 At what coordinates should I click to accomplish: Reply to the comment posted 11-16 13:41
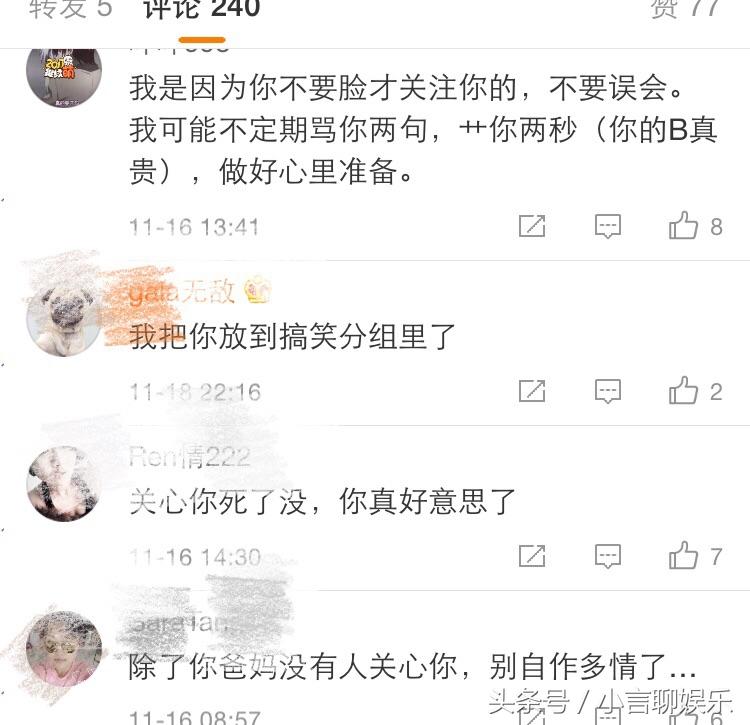[x=608, y=226]
